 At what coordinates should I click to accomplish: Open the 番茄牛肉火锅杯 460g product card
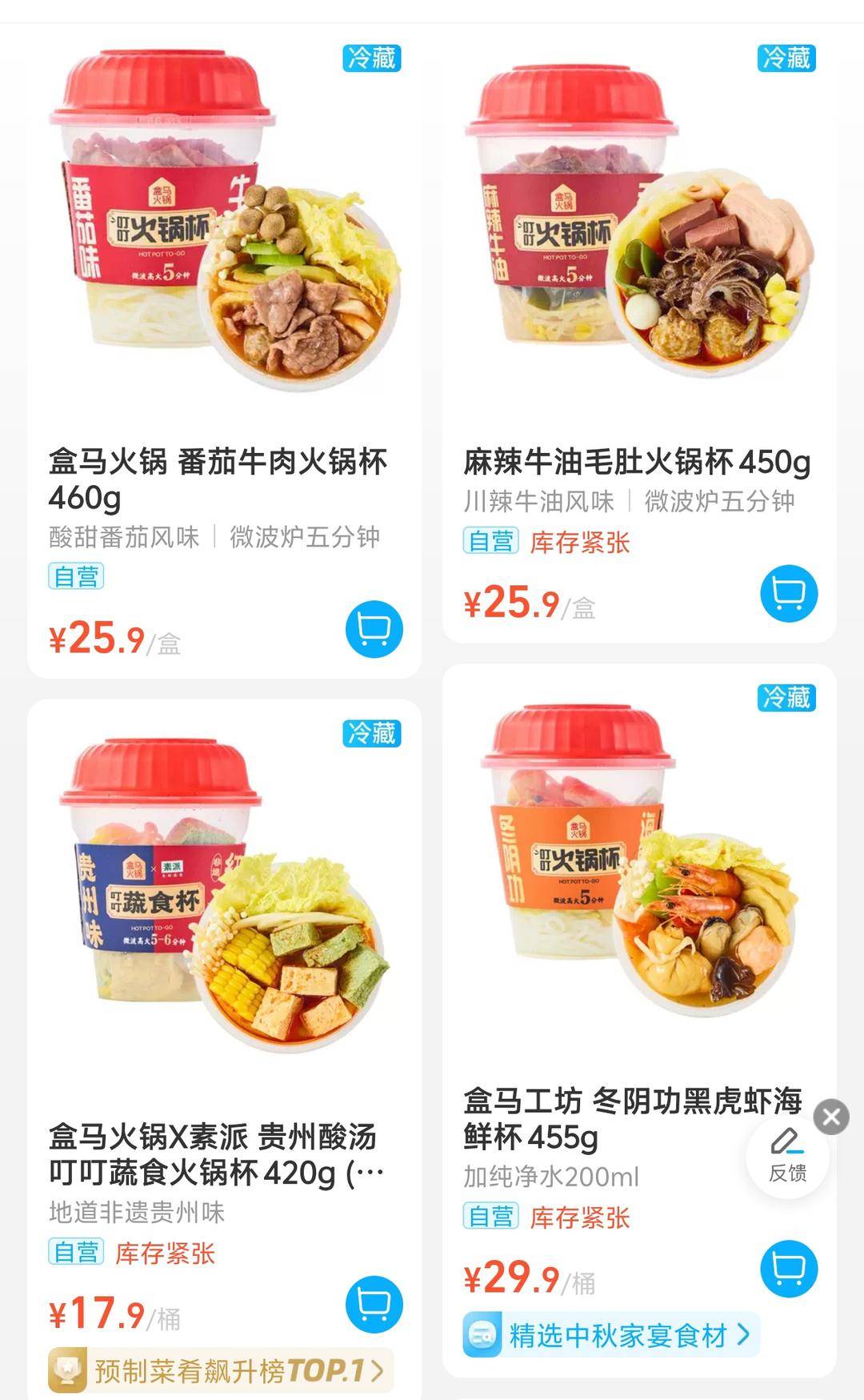tap(218, 479)
